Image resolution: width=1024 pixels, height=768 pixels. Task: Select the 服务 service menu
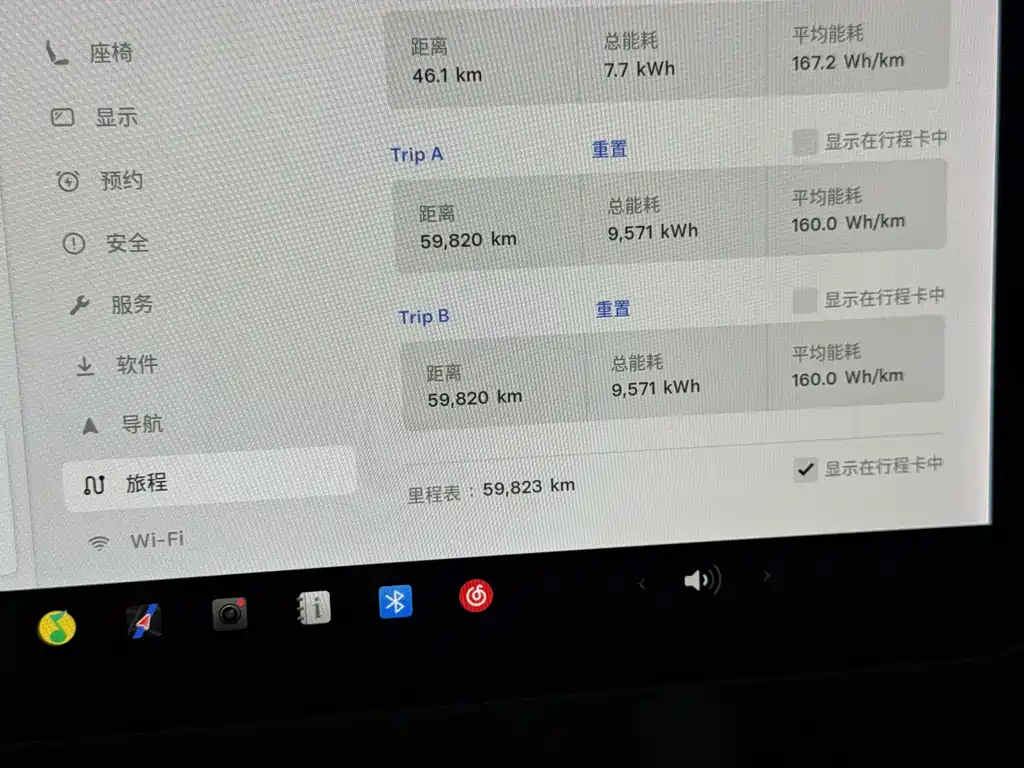click(112, 304)
